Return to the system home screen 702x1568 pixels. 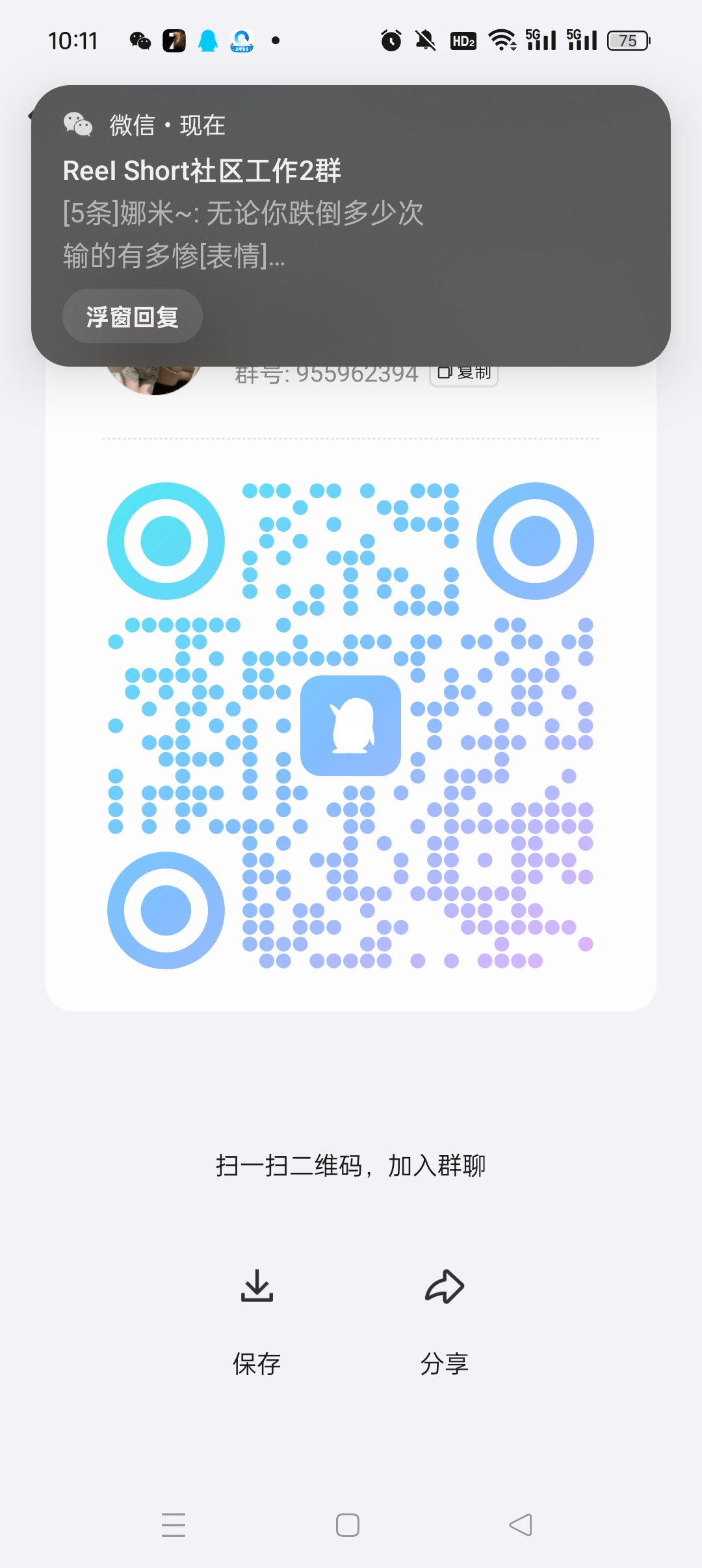348,1524
